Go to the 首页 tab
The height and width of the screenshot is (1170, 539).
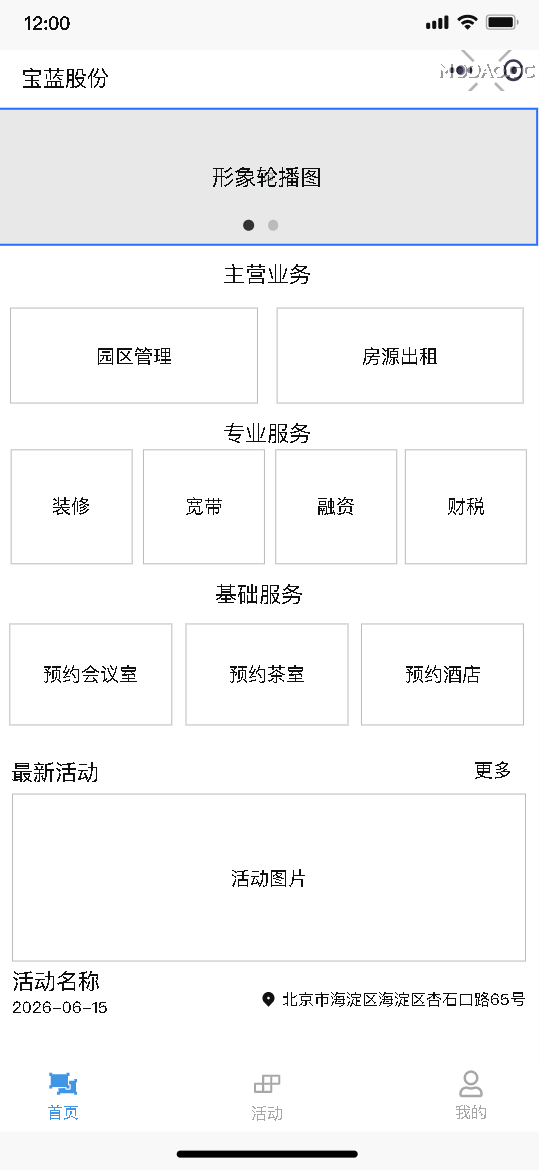coord(63,1097)
